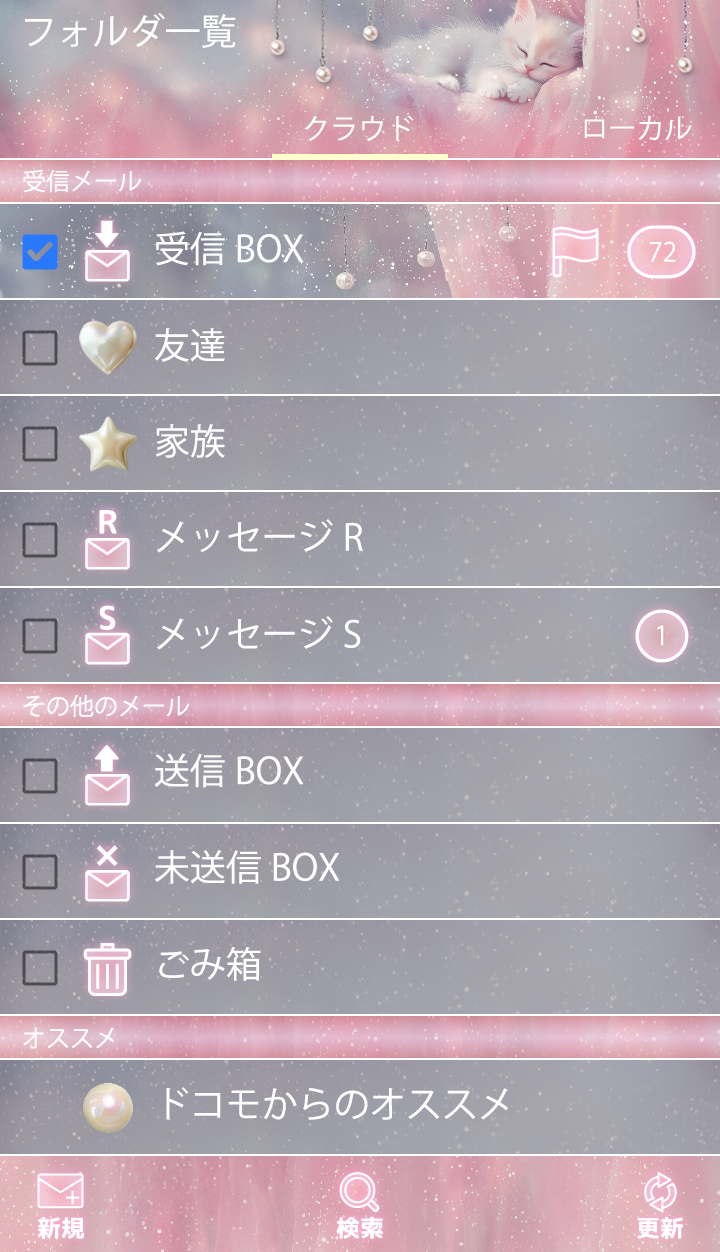Open the メッセージ S folder
Screen dimensions: 720x1252
pos(300,635)
